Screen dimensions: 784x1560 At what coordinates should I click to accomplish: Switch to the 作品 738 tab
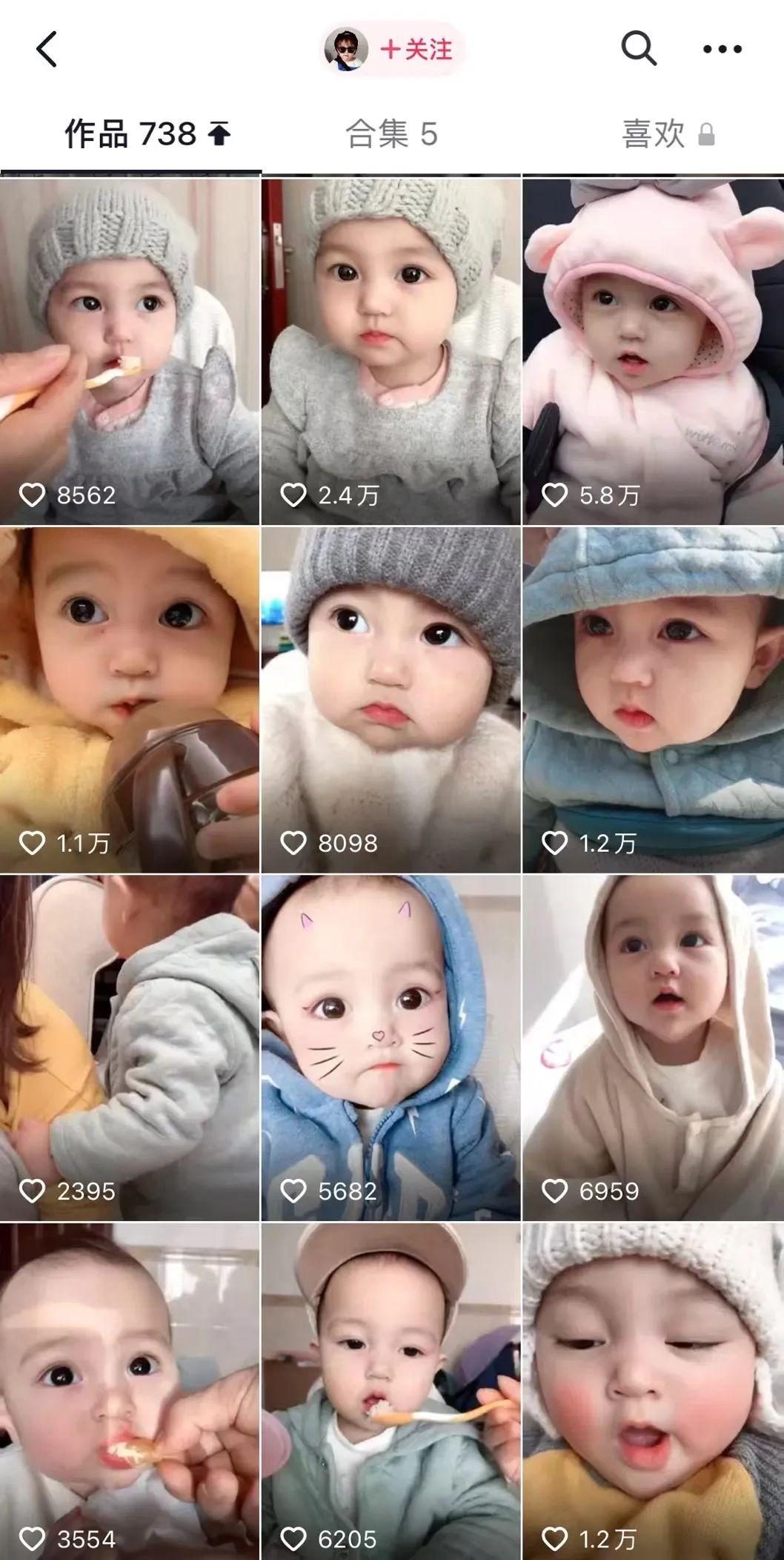(147, 134)
